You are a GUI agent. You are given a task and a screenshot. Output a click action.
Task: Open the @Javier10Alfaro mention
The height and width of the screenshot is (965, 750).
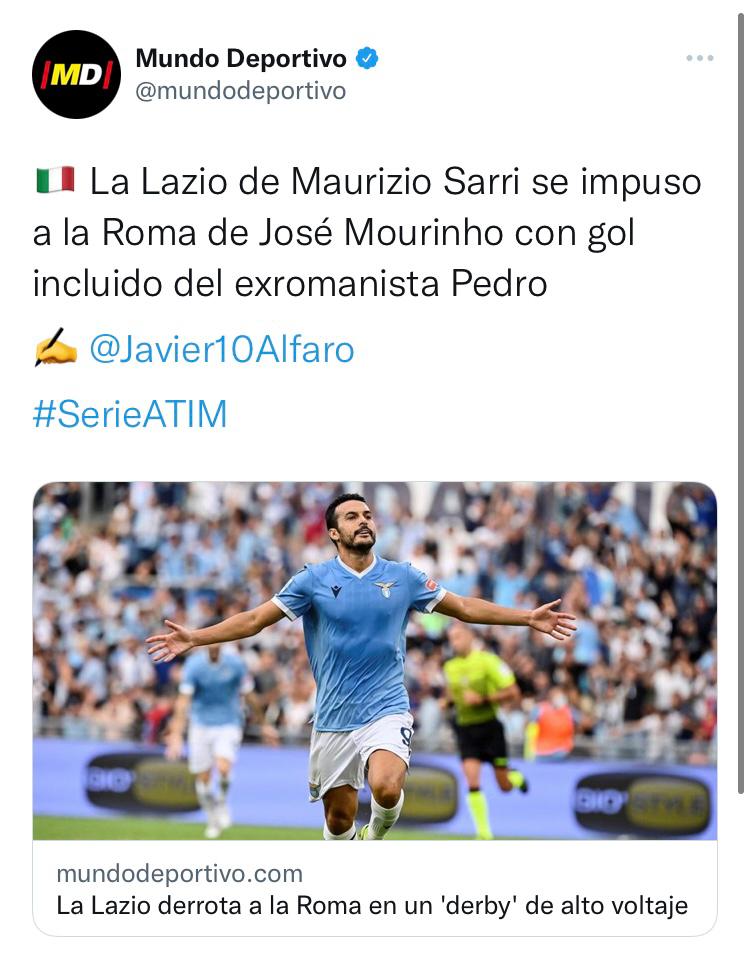pos(221,349)
